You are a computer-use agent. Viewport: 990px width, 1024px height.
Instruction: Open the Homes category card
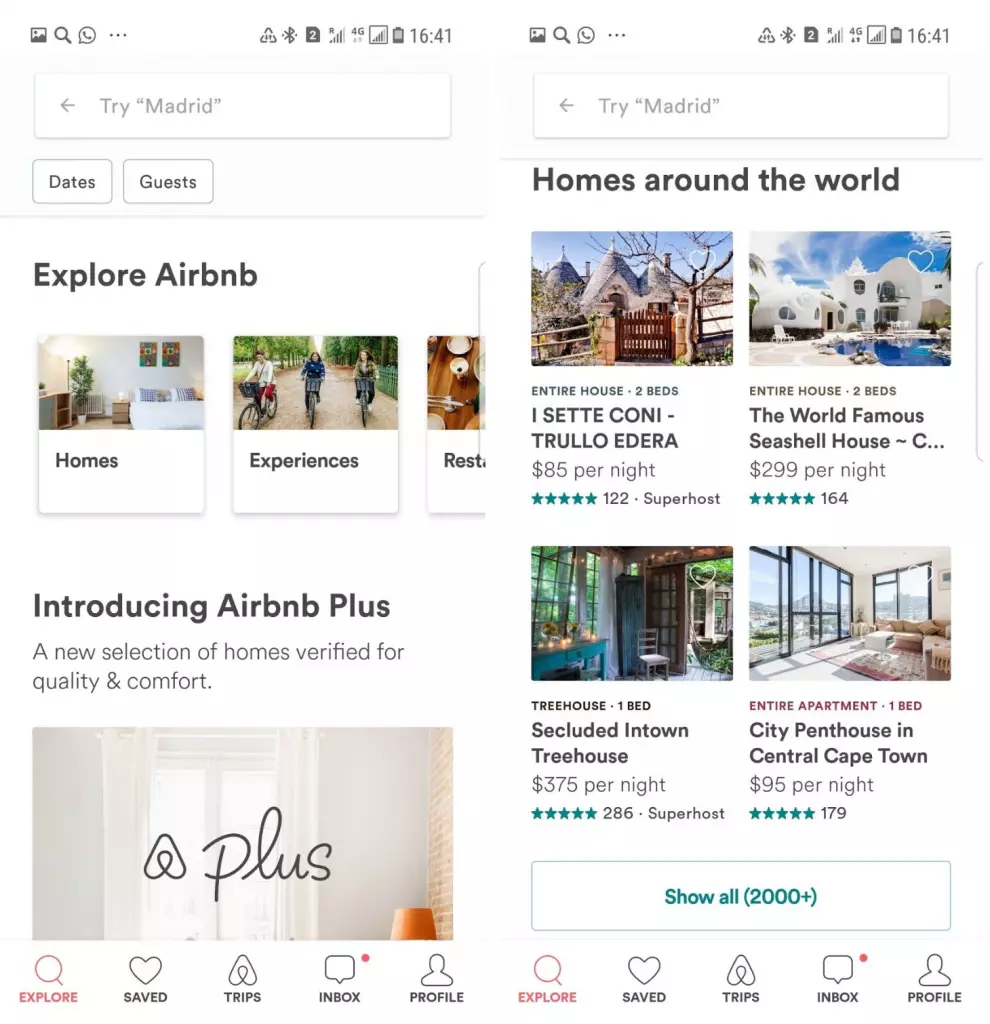coord(121,424)
